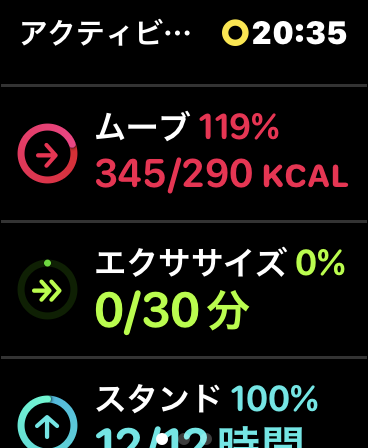The width and height of the screenshot is (368, 448).
Task: Open the ムーブ 345/290 KCAL row
Action: 184,153
